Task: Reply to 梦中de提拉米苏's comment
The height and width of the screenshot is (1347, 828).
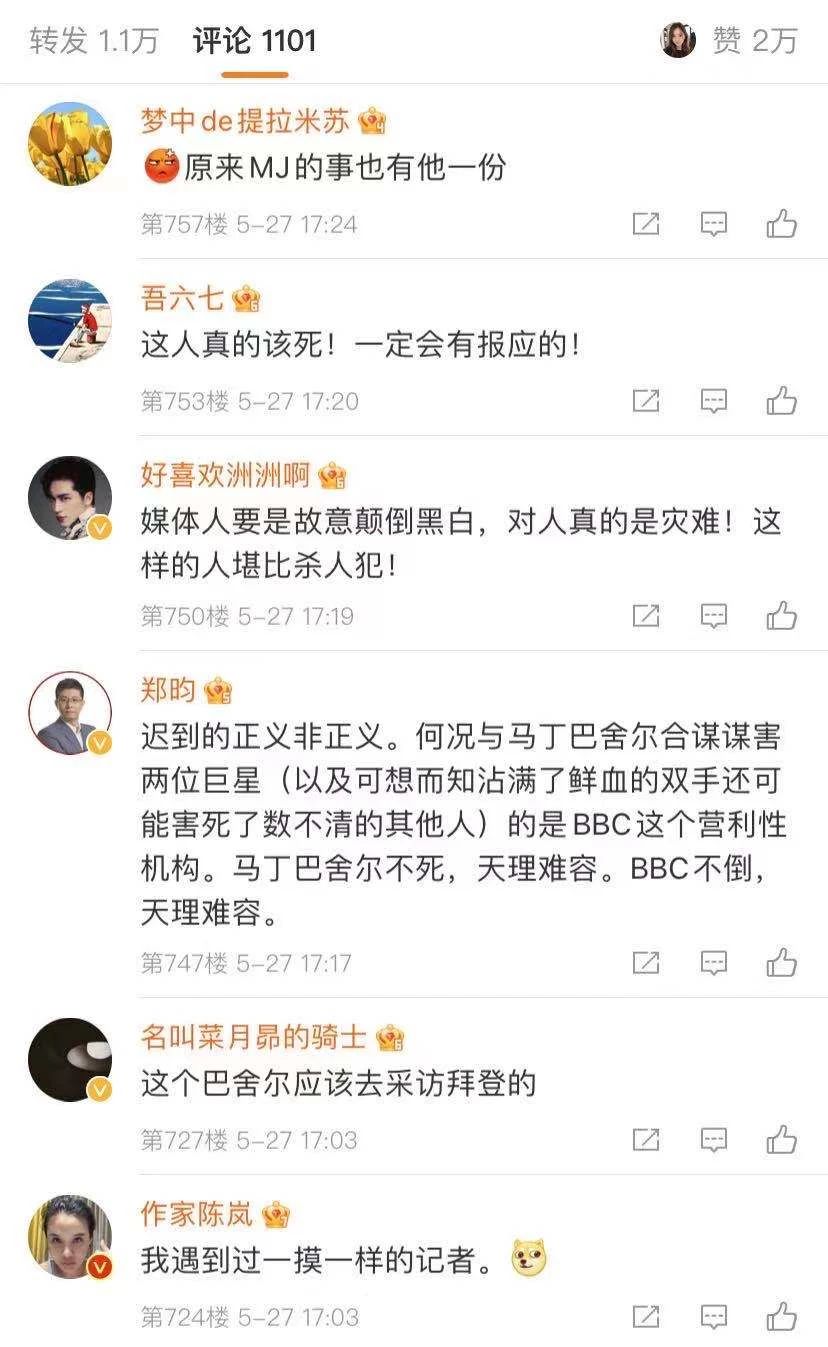Action: pyautogui.click(x=713, y=224)
